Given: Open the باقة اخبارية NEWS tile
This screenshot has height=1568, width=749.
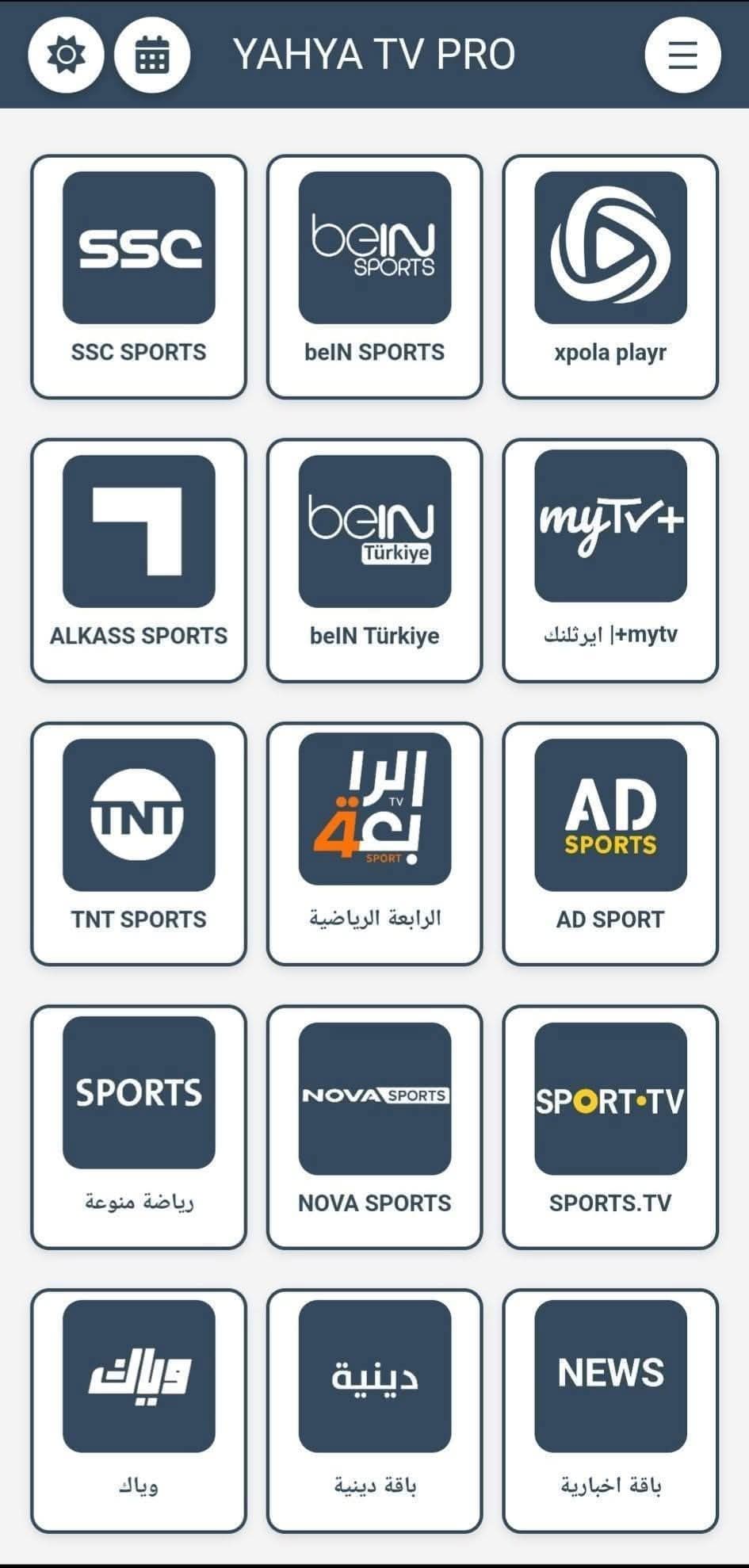Looking at the screenshot, I should coord(610,1411).
